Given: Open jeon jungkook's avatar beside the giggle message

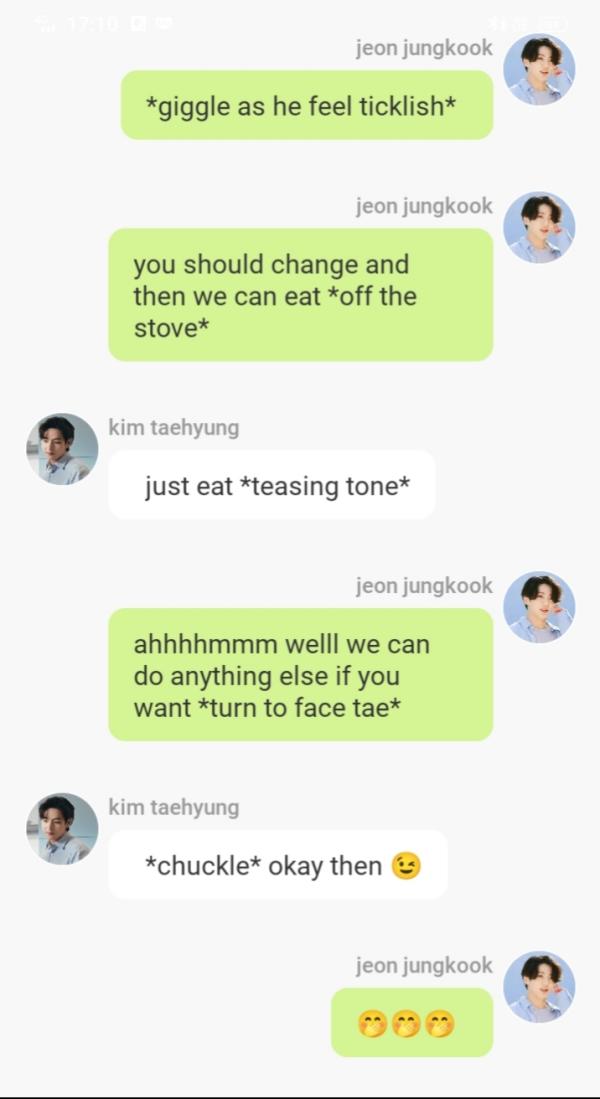Looking at the screenshot, I should [x=539, y=69].
